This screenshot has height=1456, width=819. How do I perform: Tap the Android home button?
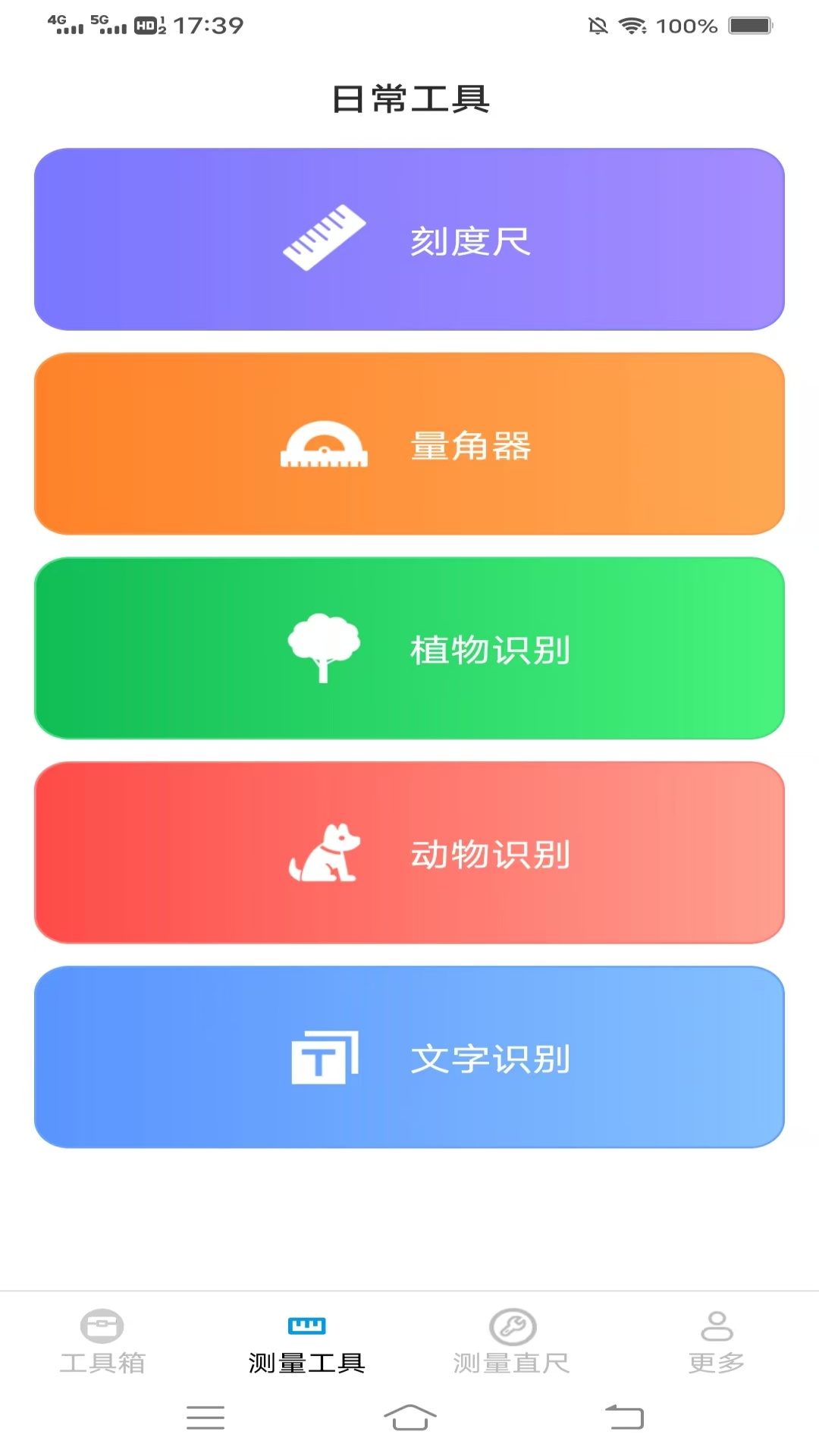click(409, 1418)
